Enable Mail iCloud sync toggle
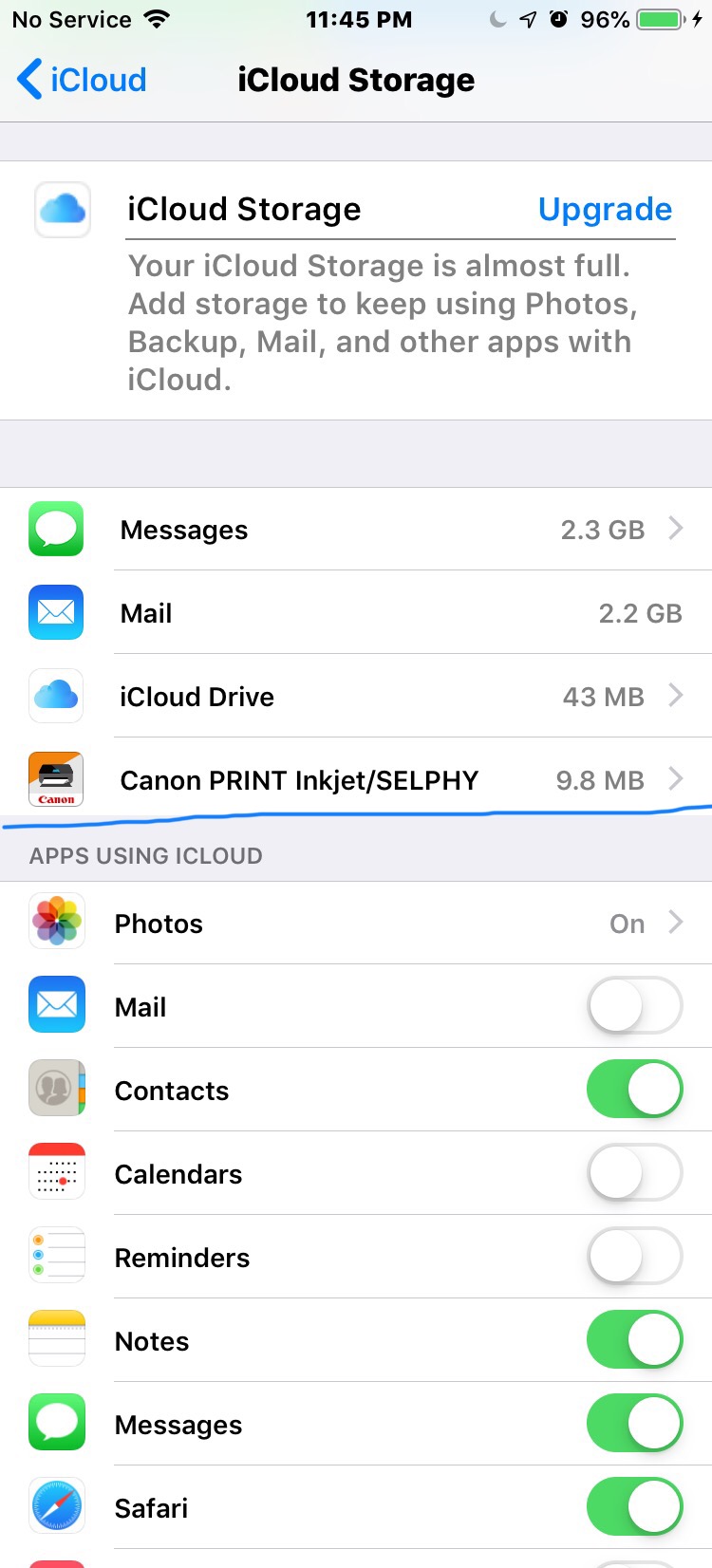The image size is (712, 1568). [634, 1006]
